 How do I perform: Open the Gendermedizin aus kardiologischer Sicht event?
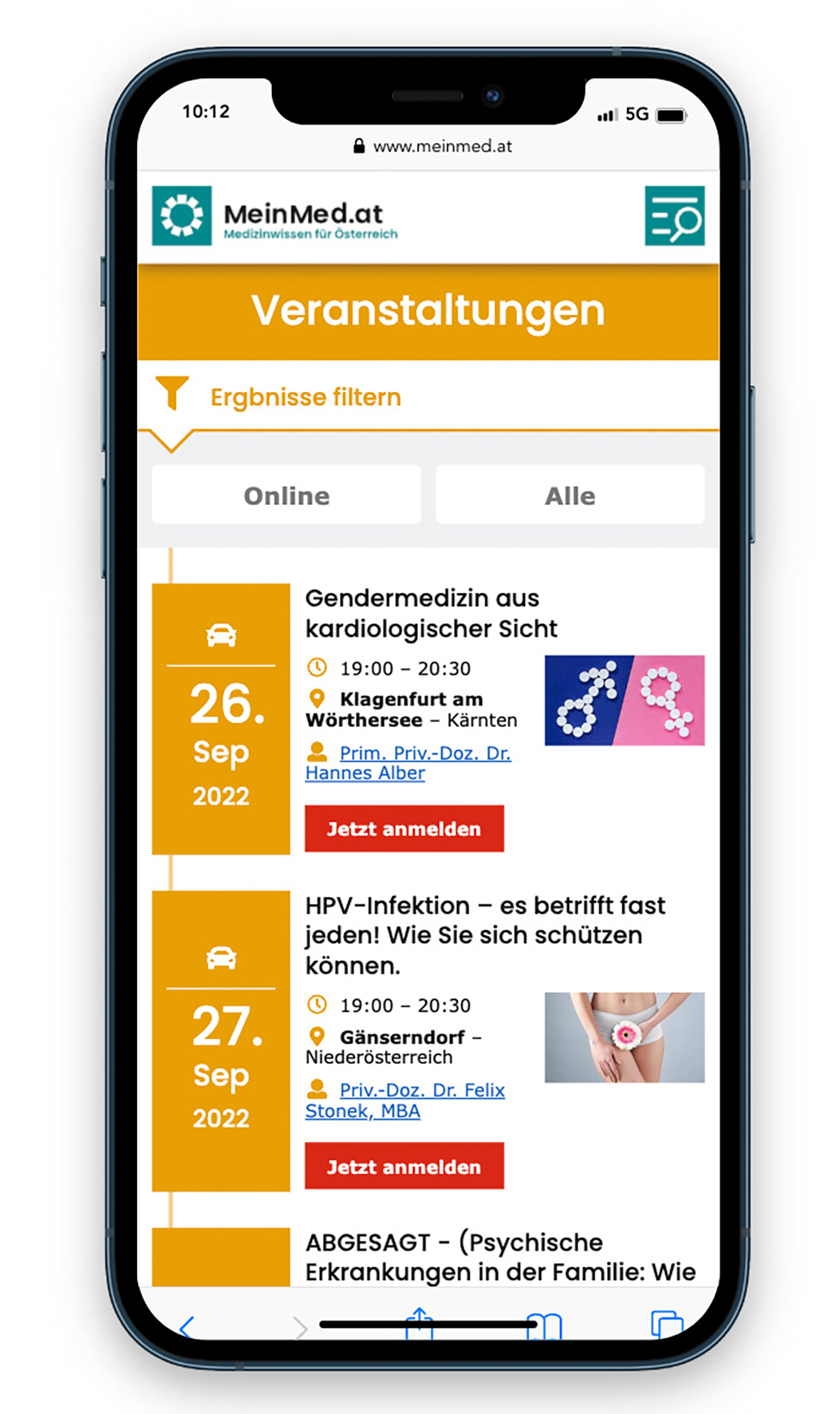tap(431, 613)
